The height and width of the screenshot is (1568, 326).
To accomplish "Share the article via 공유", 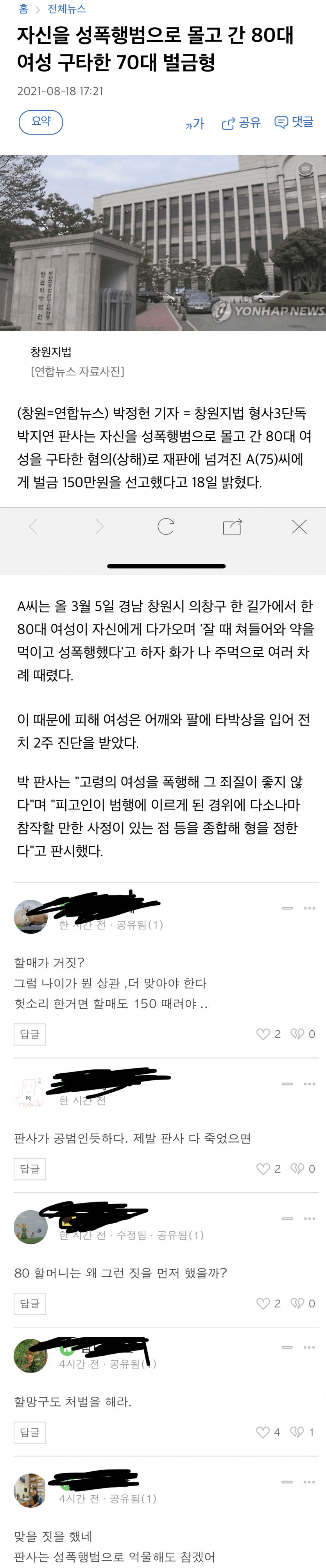I will (241, 123).
